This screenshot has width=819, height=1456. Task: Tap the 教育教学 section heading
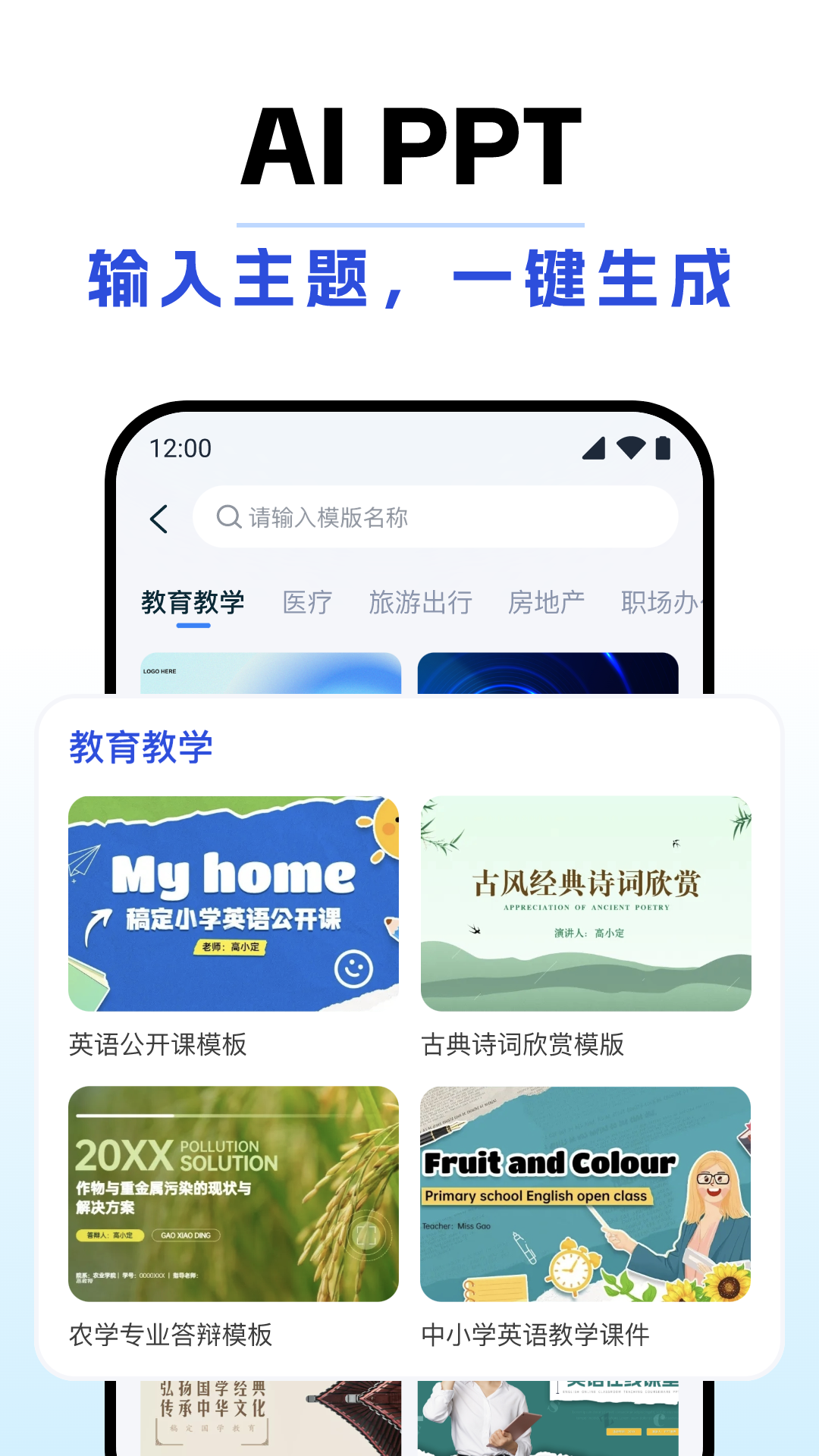coord(141,747)
